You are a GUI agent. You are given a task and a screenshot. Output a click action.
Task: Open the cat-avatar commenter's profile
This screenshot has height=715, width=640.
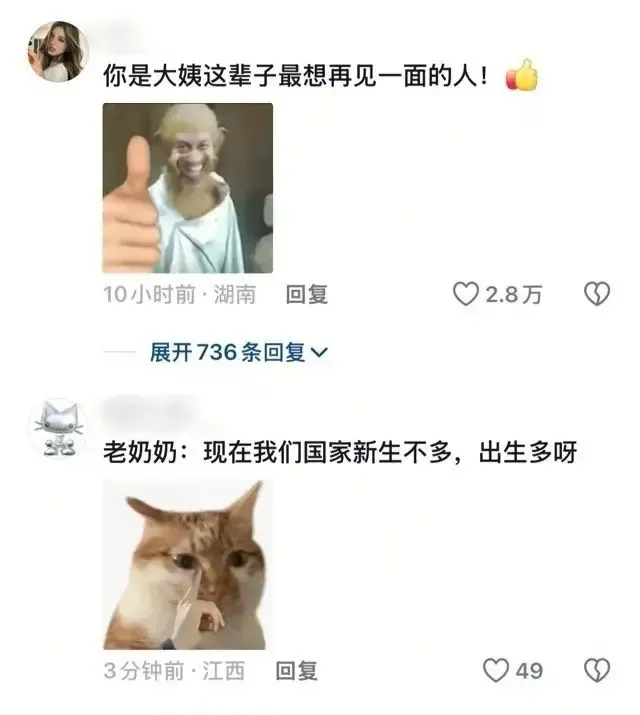click(x=57, y=428)
